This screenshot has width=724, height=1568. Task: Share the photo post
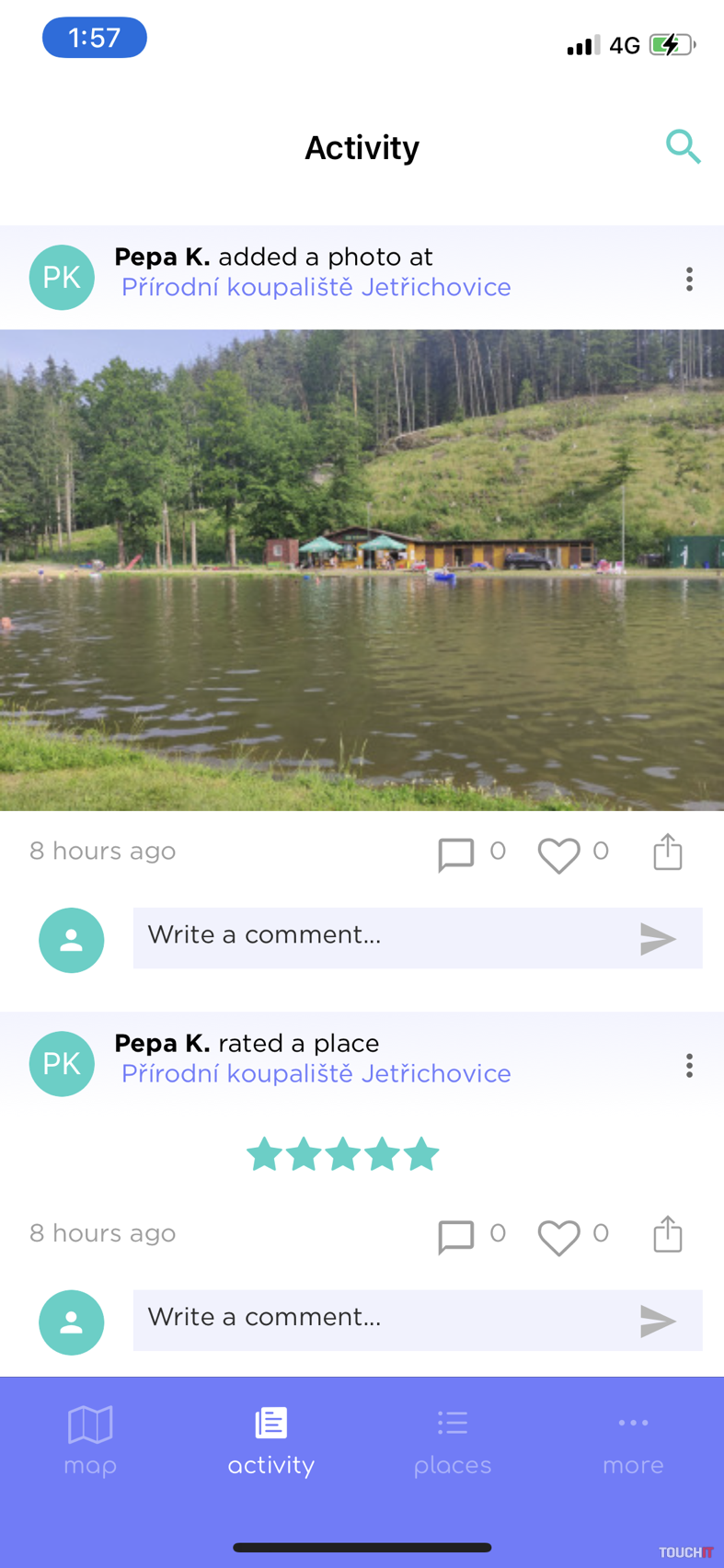tap(668, 853)
